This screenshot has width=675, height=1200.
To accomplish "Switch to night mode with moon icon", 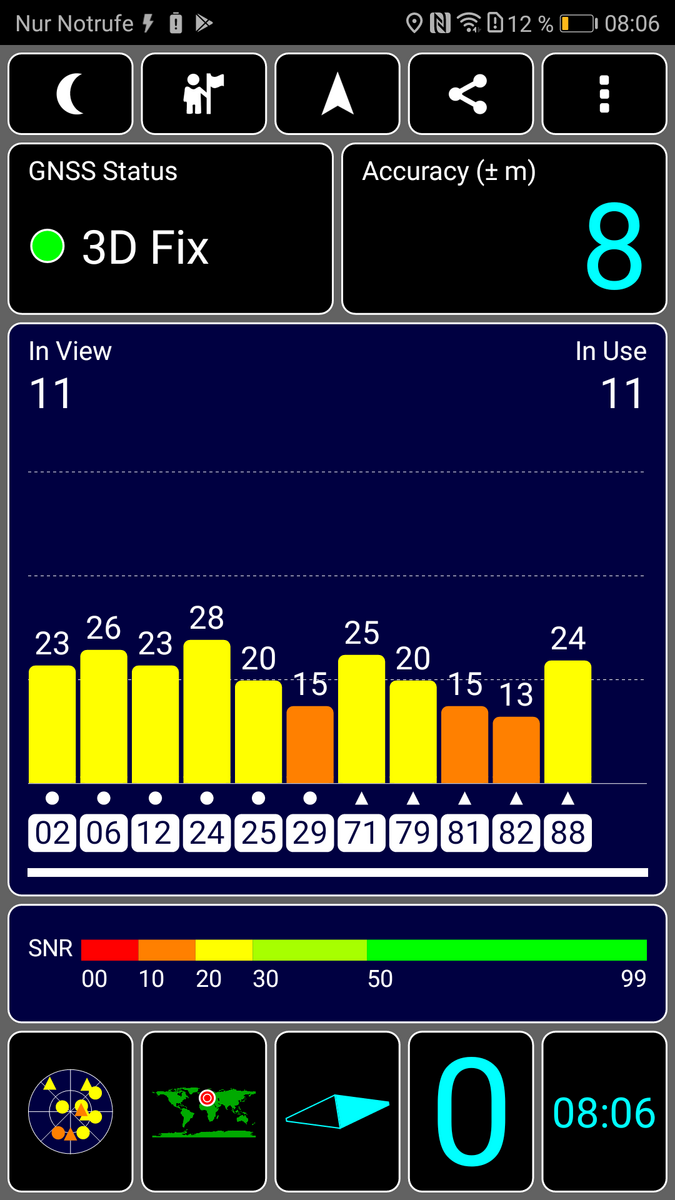I will click(70, 94).
